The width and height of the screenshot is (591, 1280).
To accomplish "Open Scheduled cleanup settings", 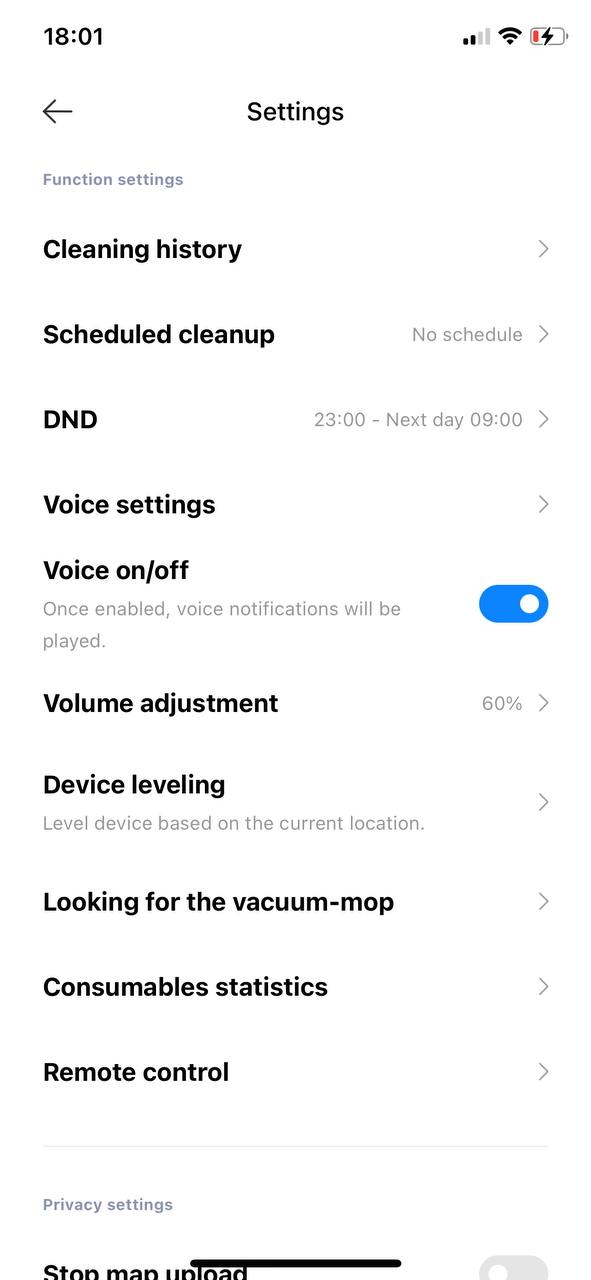I will 296,334.
